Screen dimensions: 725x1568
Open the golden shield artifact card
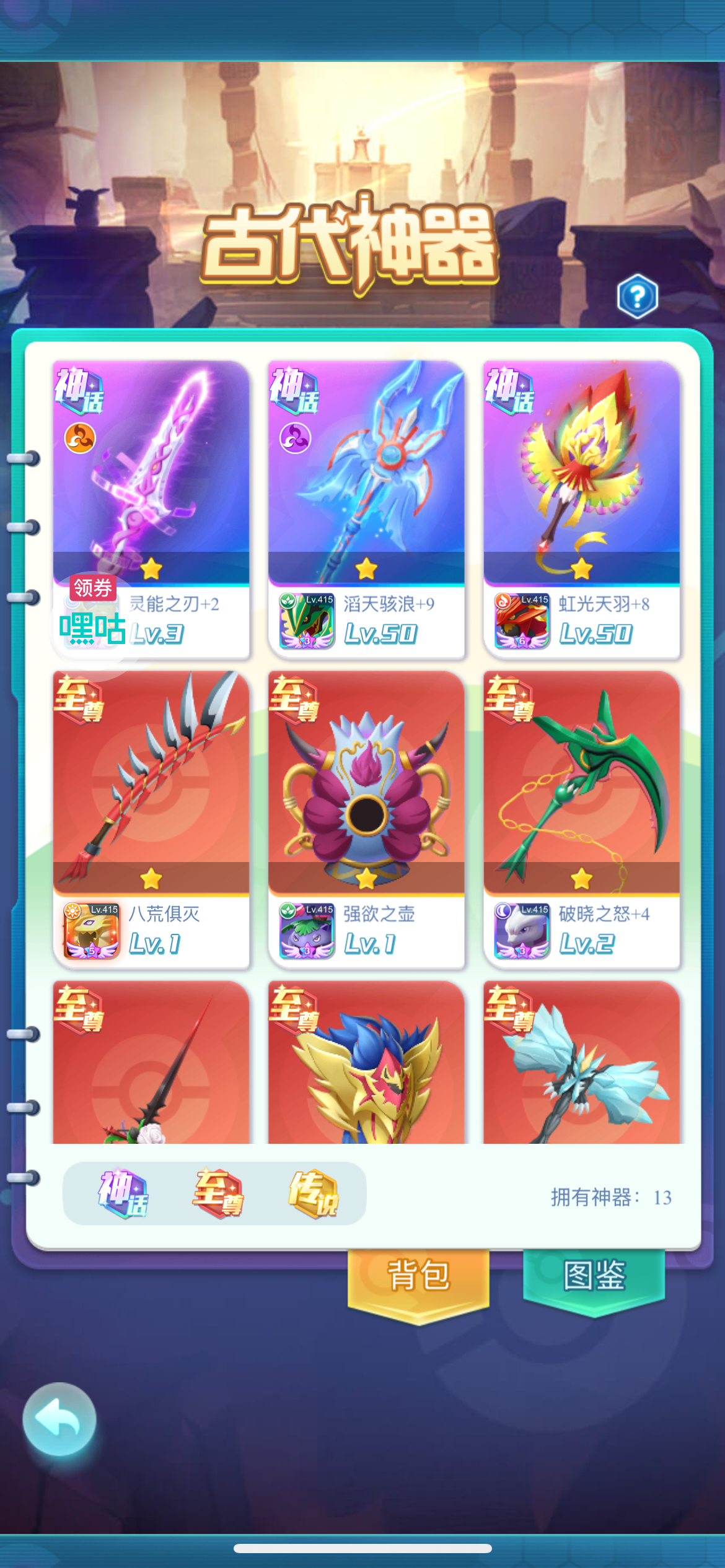[366, 1062]
